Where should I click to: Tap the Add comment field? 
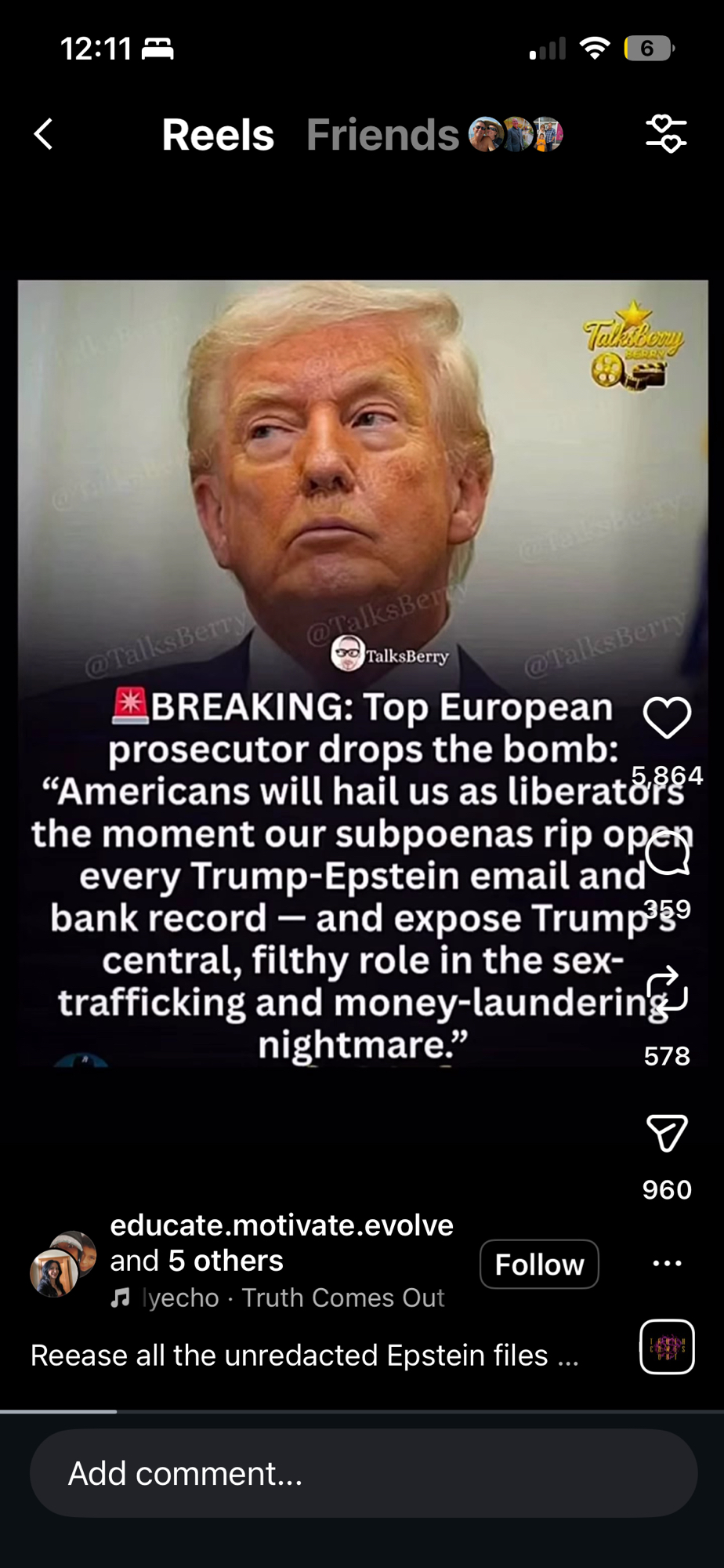click(x=364, y=1473)
